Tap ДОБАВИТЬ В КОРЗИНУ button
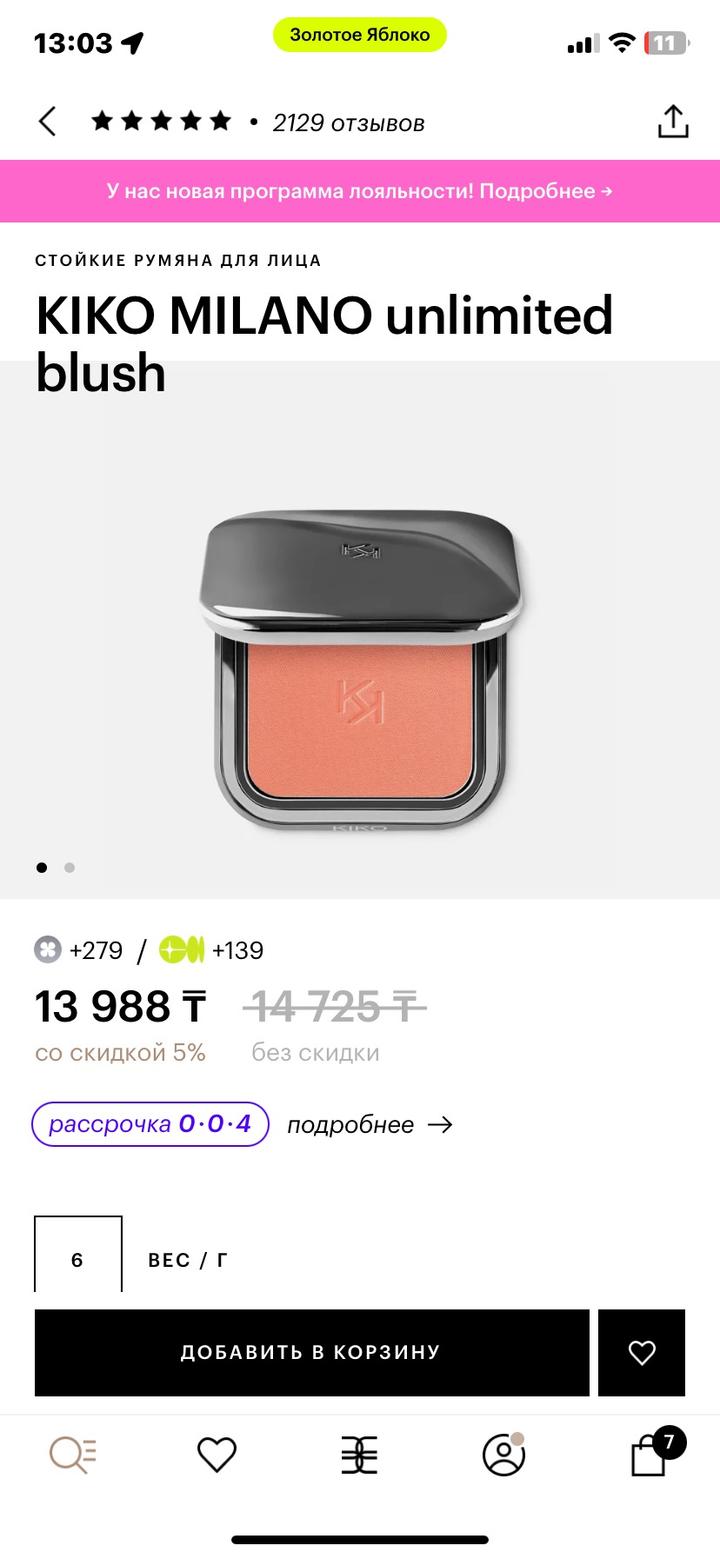Image resolution: width=720 pixels, height=1558 pixels. click(311, 1352)
